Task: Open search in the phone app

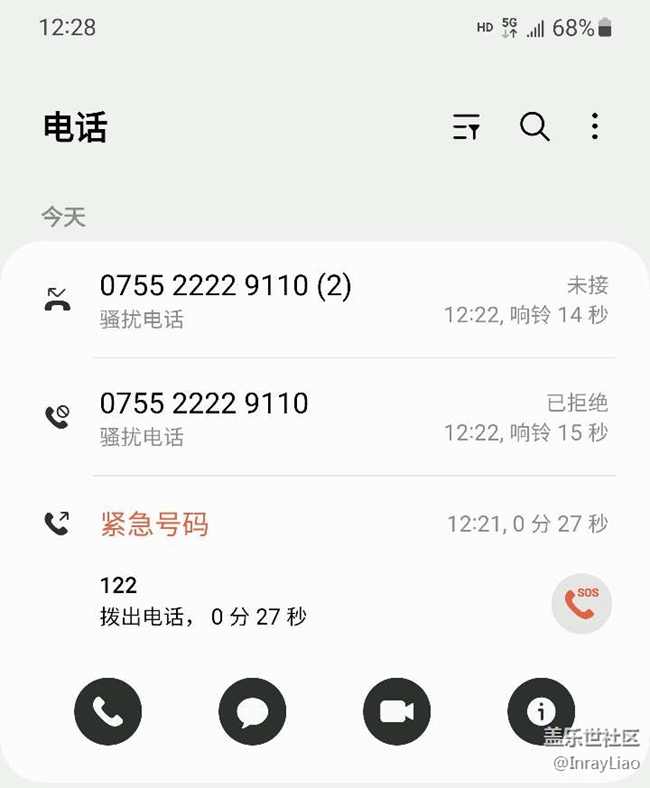Action: [534, 127]
